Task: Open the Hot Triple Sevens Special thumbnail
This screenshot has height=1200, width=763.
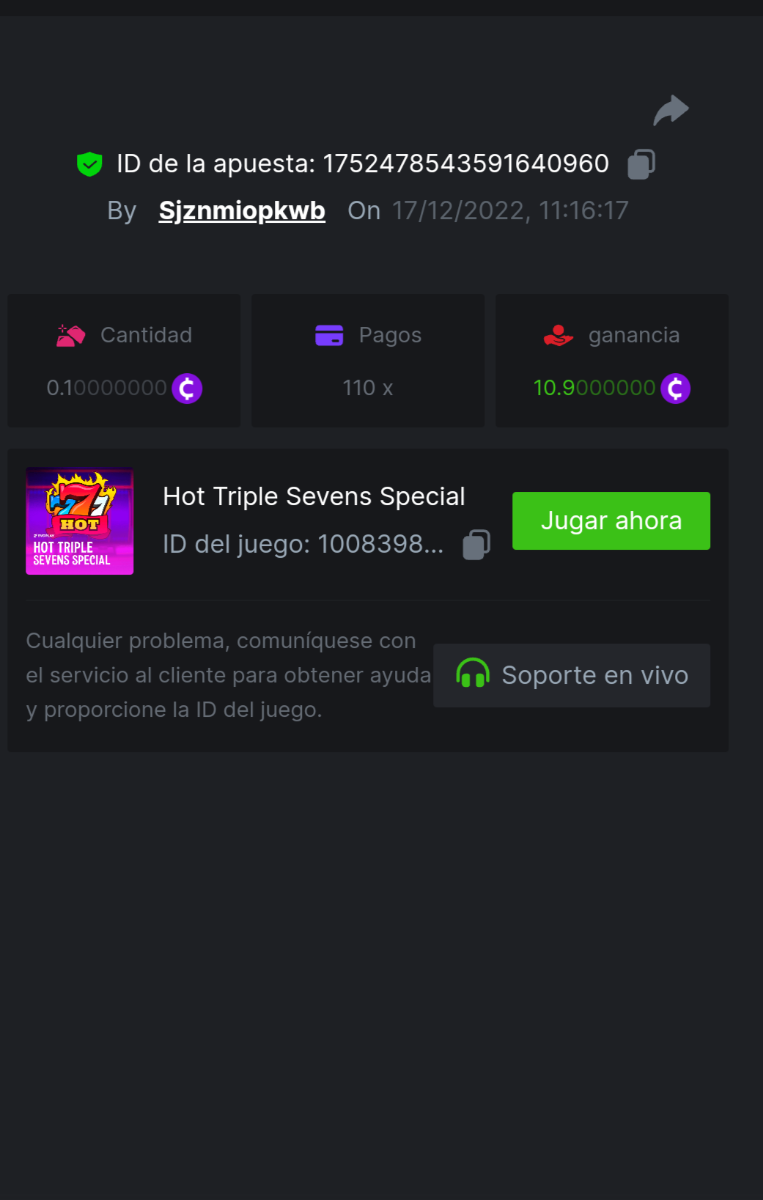Action: click(80, 521)
